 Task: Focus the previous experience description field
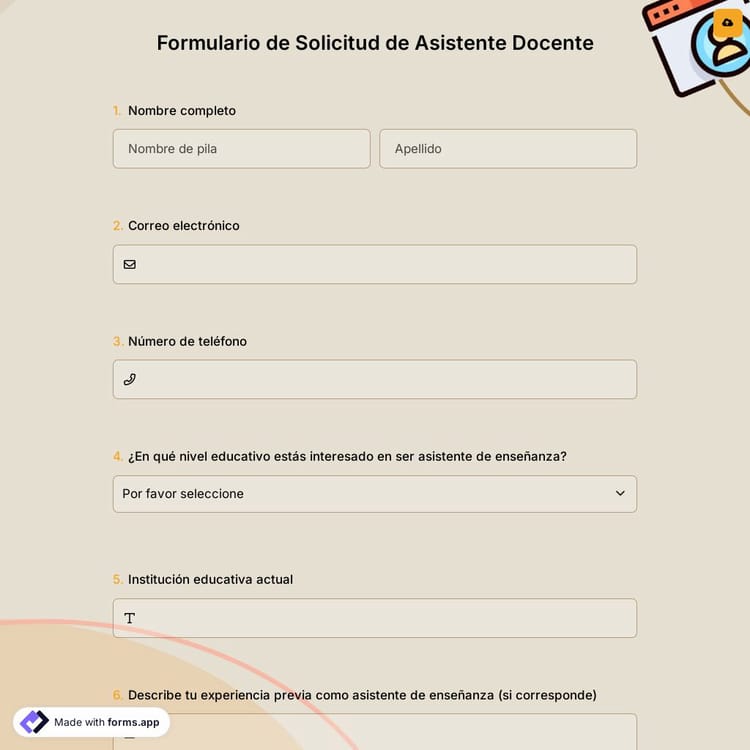click(385, 733)
